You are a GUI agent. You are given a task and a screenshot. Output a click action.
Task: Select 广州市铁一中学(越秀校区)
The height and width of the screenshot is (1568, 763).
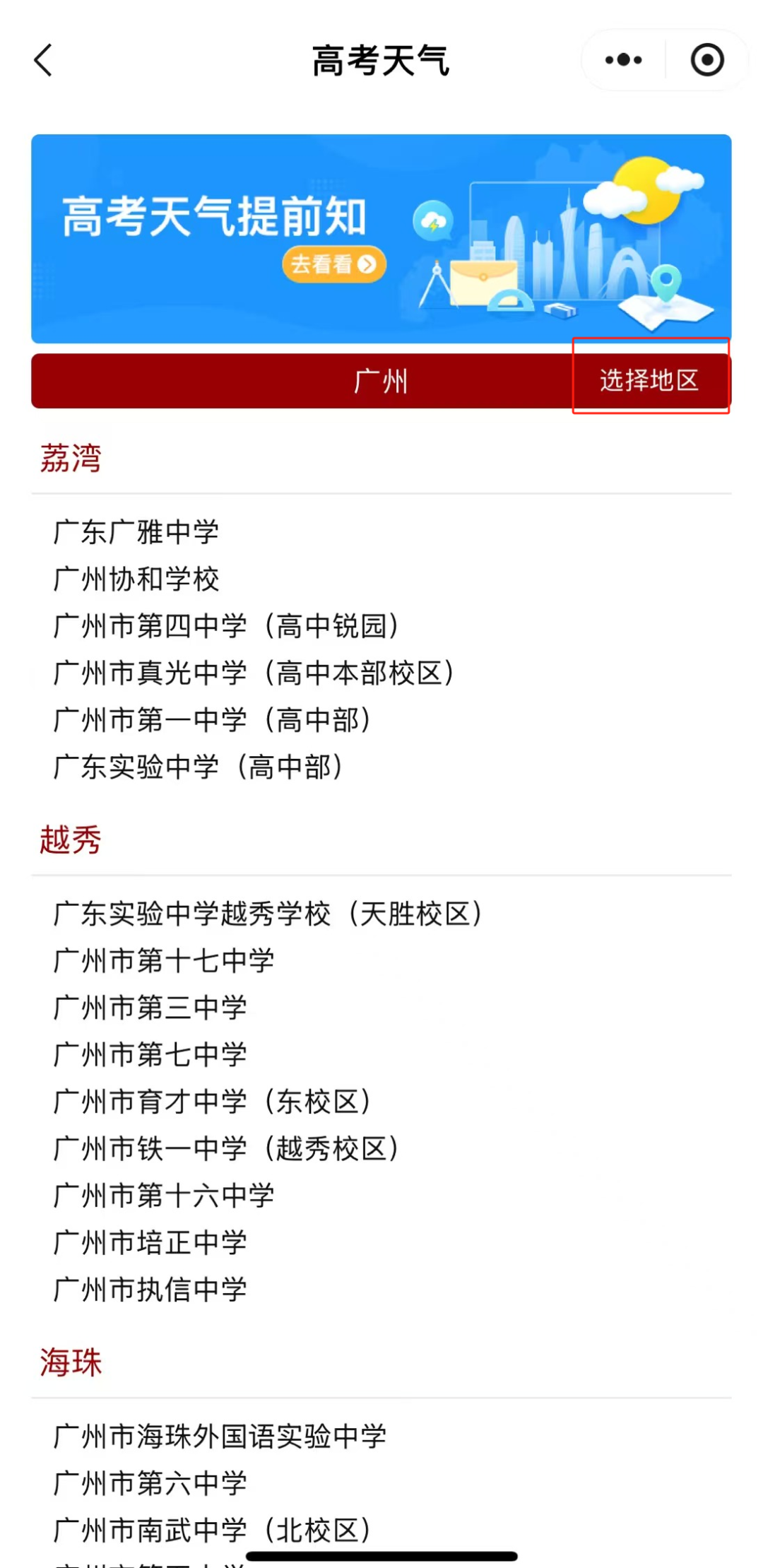[x=227, y=1148]
